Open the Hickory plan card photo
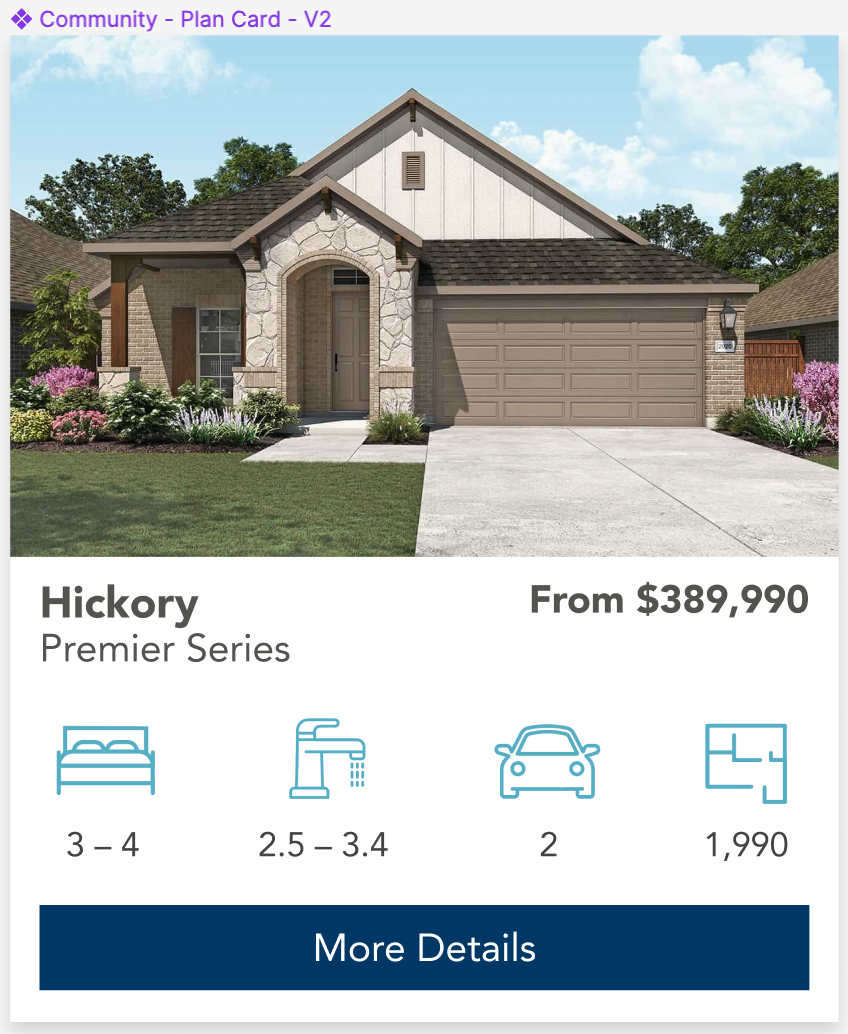 424,296
